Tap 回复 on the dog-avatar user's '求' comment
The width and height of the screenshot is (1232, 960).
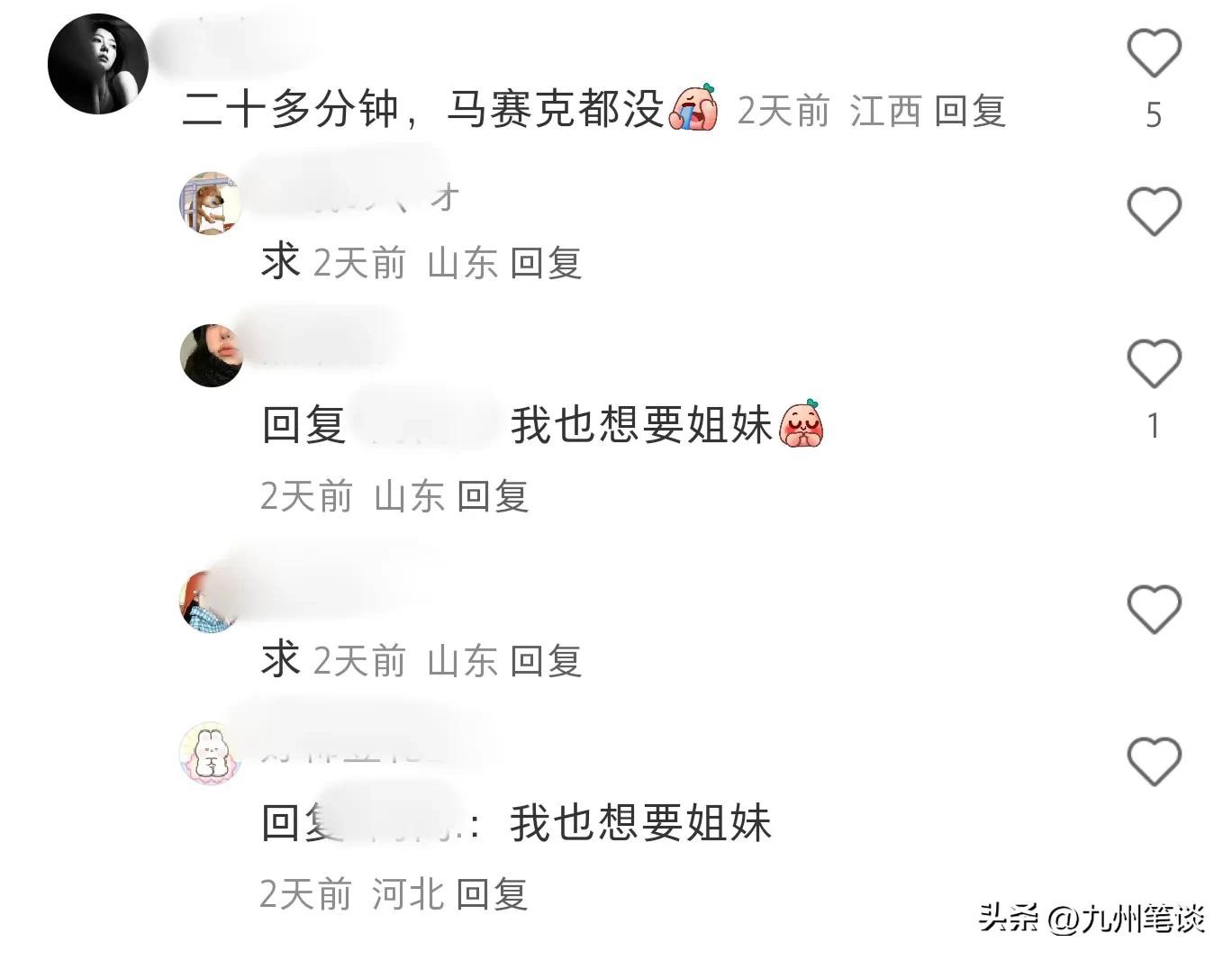click(546, 264)
